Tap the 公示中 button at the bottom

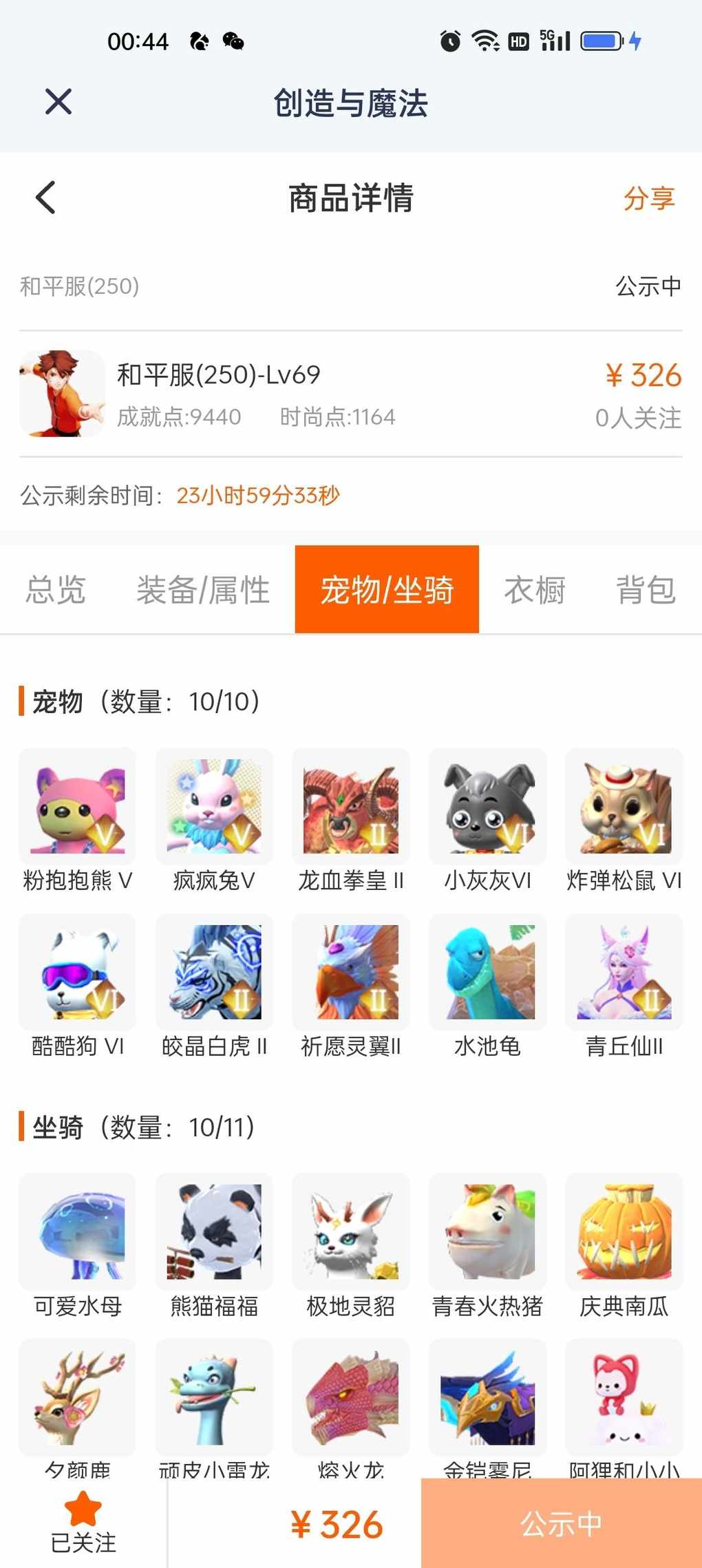tap(561, 1523)
